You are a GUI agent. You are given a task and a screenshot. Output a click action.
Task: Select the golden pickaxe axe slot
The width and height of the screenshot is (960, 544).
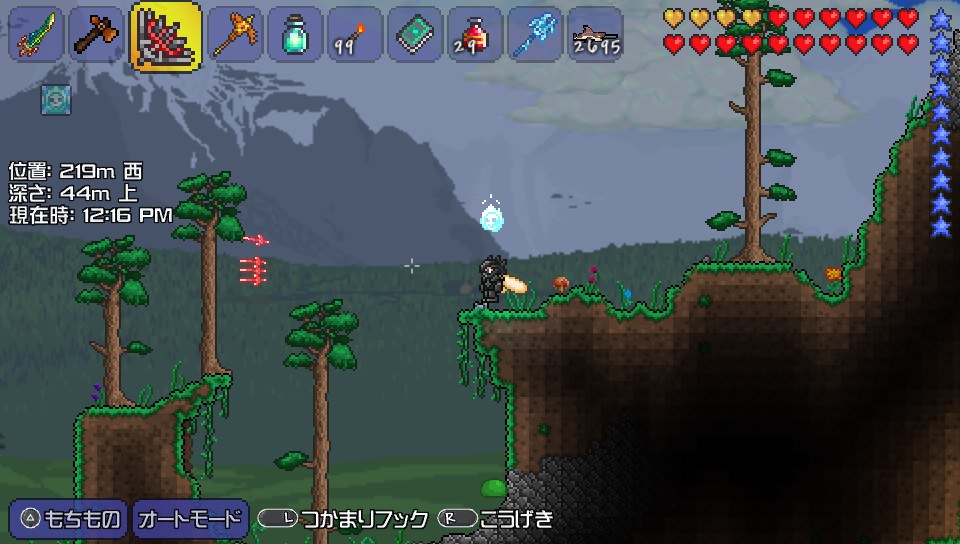(236, 35)
